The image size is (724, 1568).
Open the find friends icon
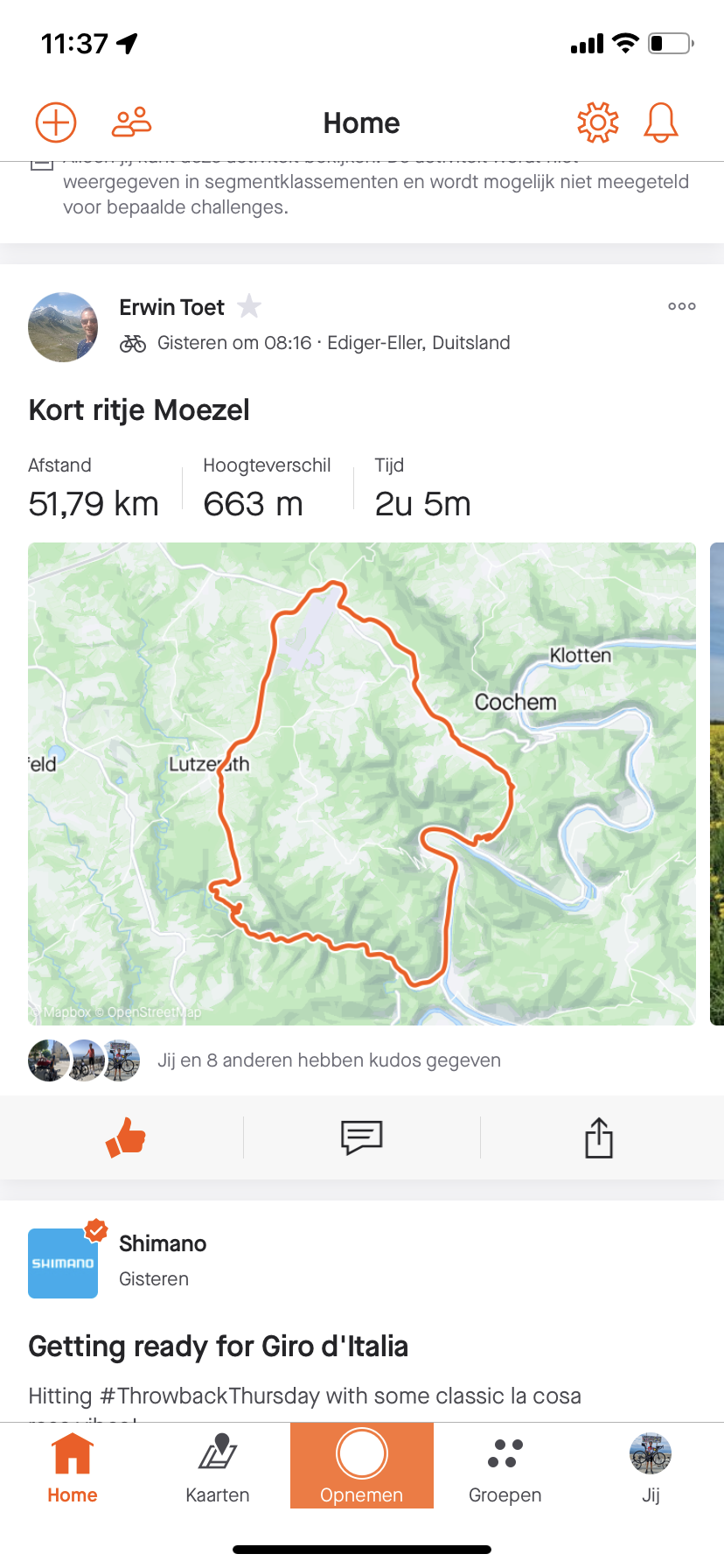(132, 122)
